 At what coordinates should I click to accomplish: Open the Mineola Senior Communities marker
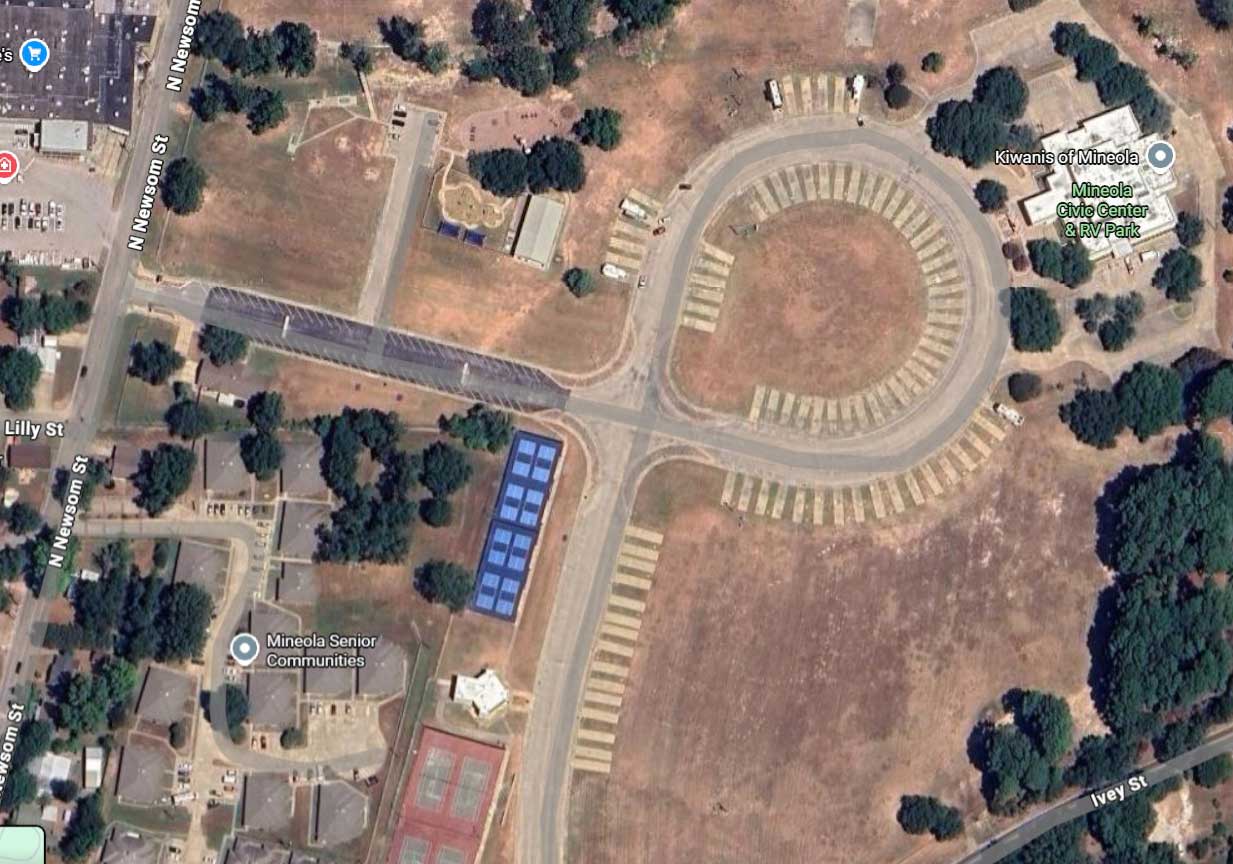click(x=245, y=649)
